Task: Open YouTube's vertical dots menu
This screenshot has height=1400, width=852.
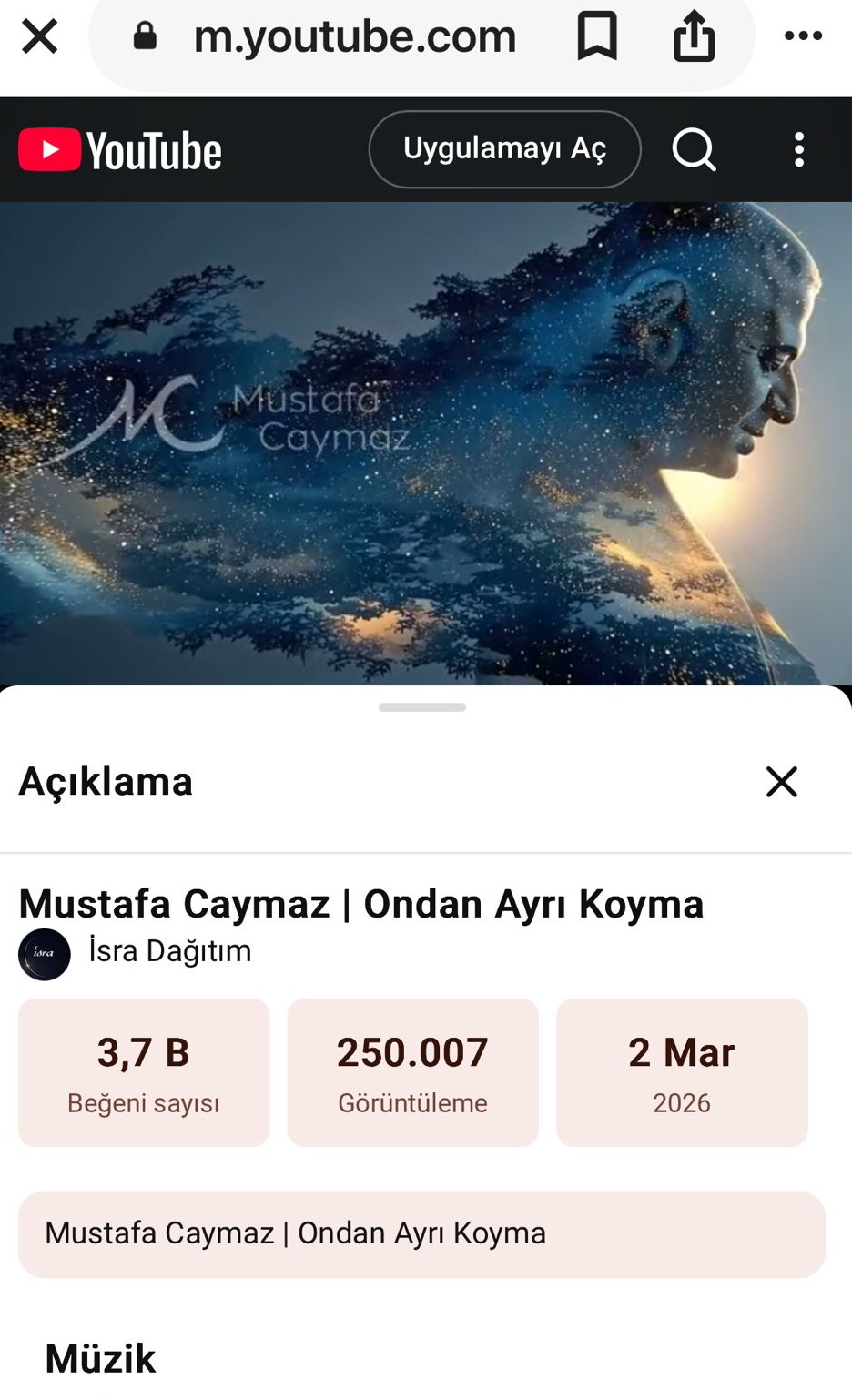Action: coord(799,149)
